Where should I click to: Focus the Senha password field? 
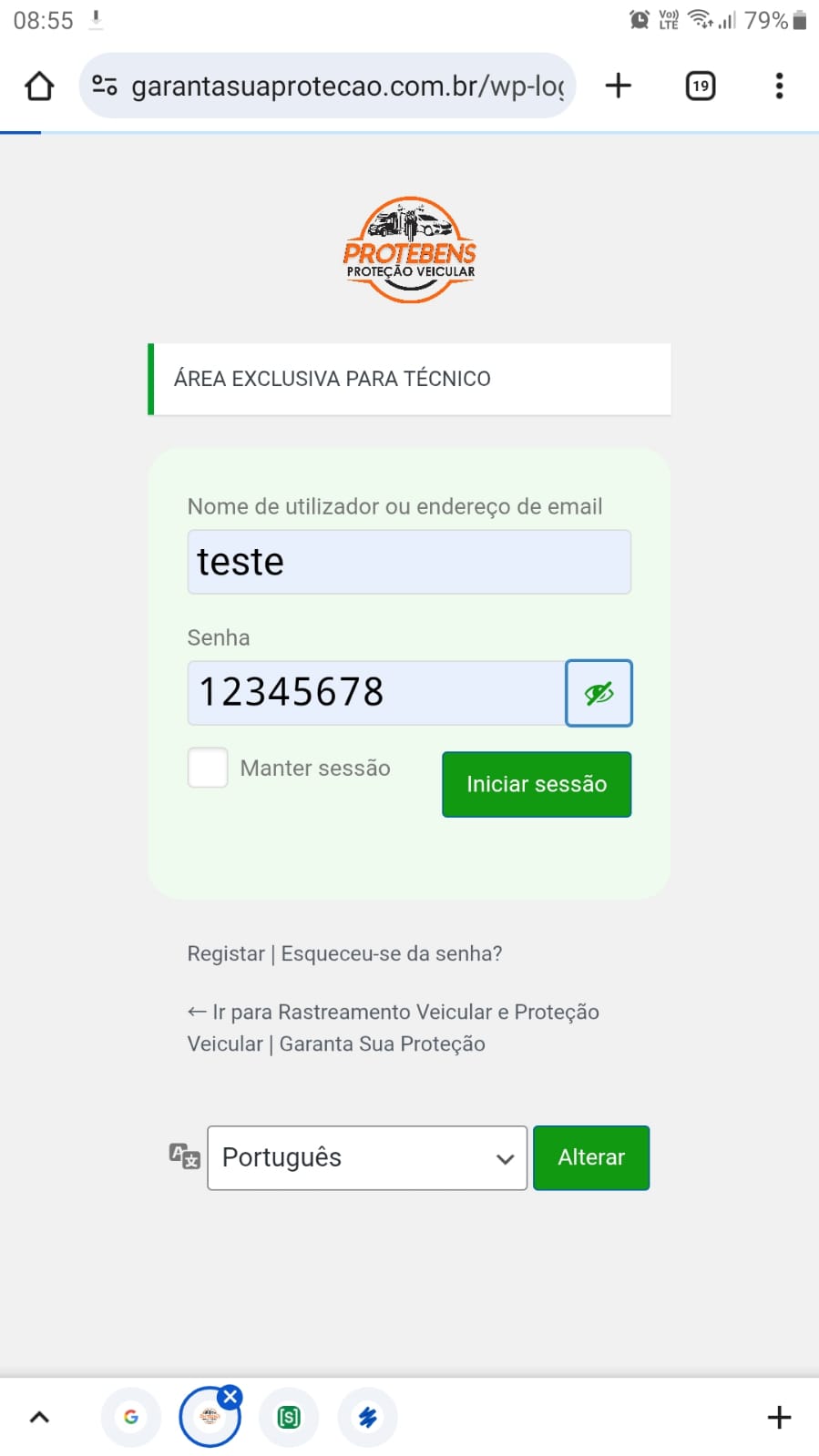375,693
